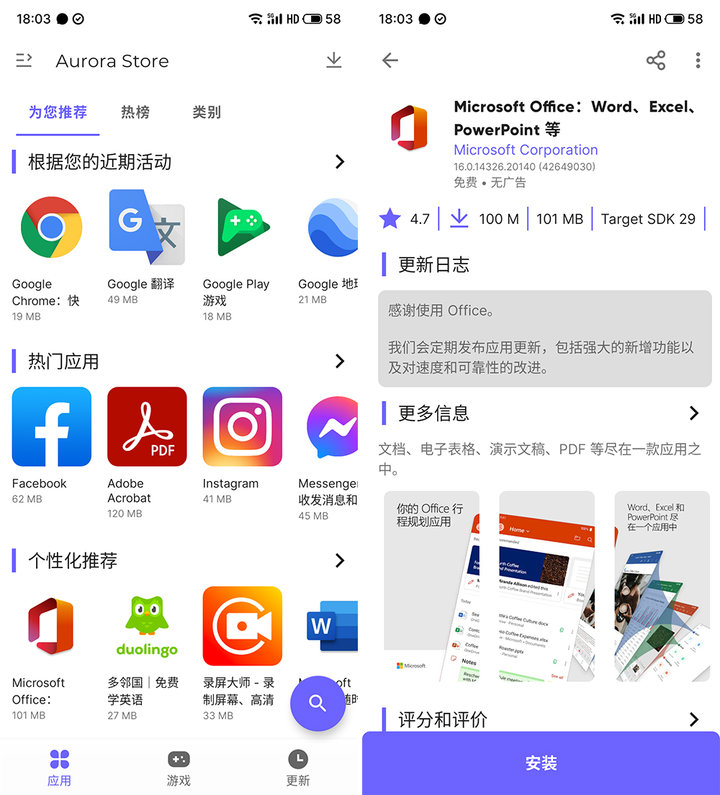Switch to the 游戏 bottom tab
The image size is (720, 795).
pos(178,768)
